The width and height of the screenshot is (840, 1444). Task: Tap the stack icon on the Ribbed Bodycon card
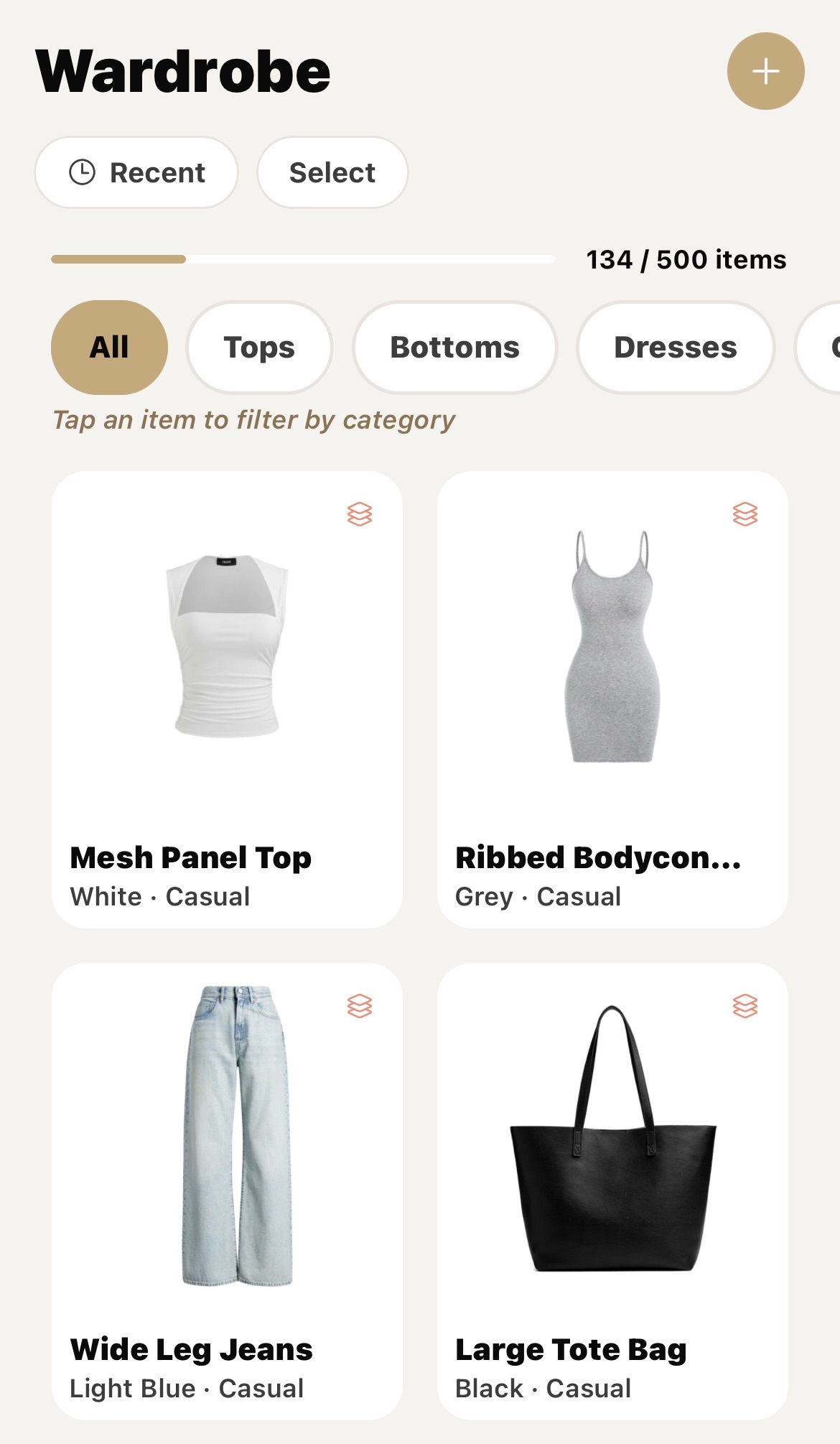(x=747, y=516)
